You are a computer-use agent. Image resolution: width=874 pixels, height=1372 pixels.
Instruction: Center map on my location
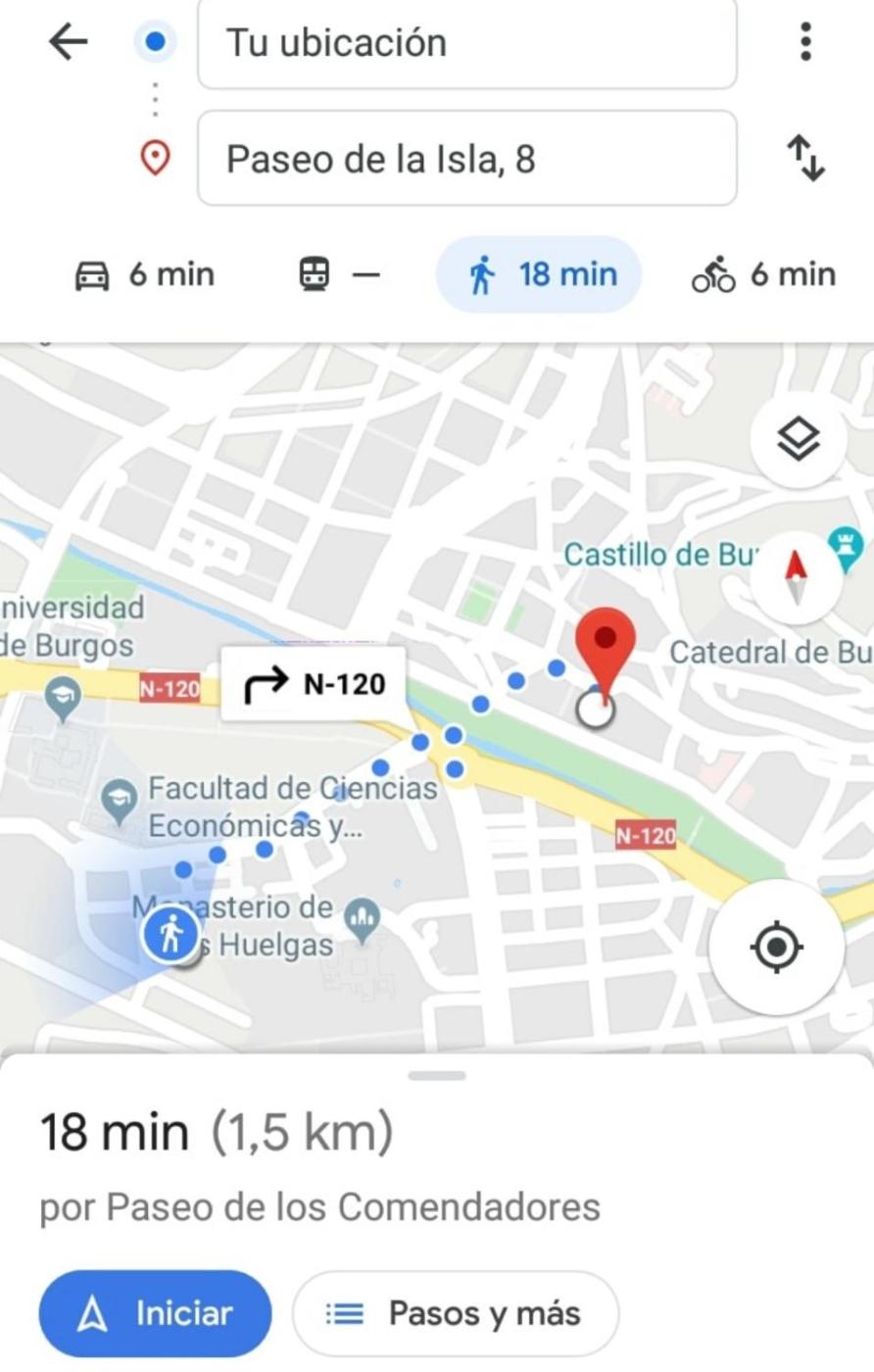pos(776,947)
